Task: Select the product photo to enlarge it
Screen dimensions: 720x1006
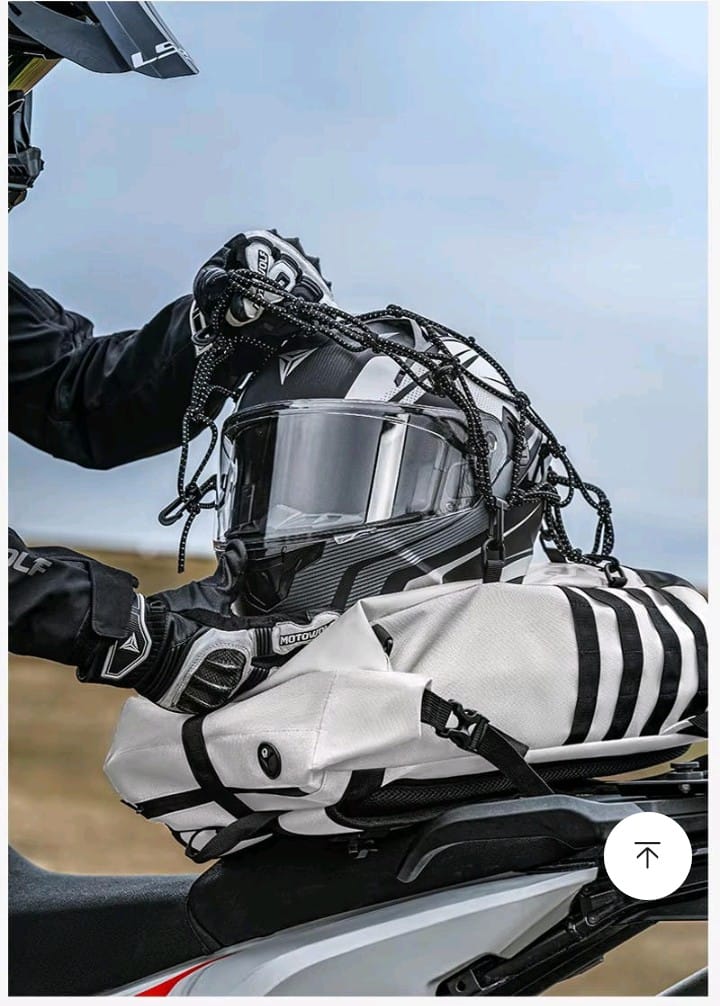Action: pos(360,500)
